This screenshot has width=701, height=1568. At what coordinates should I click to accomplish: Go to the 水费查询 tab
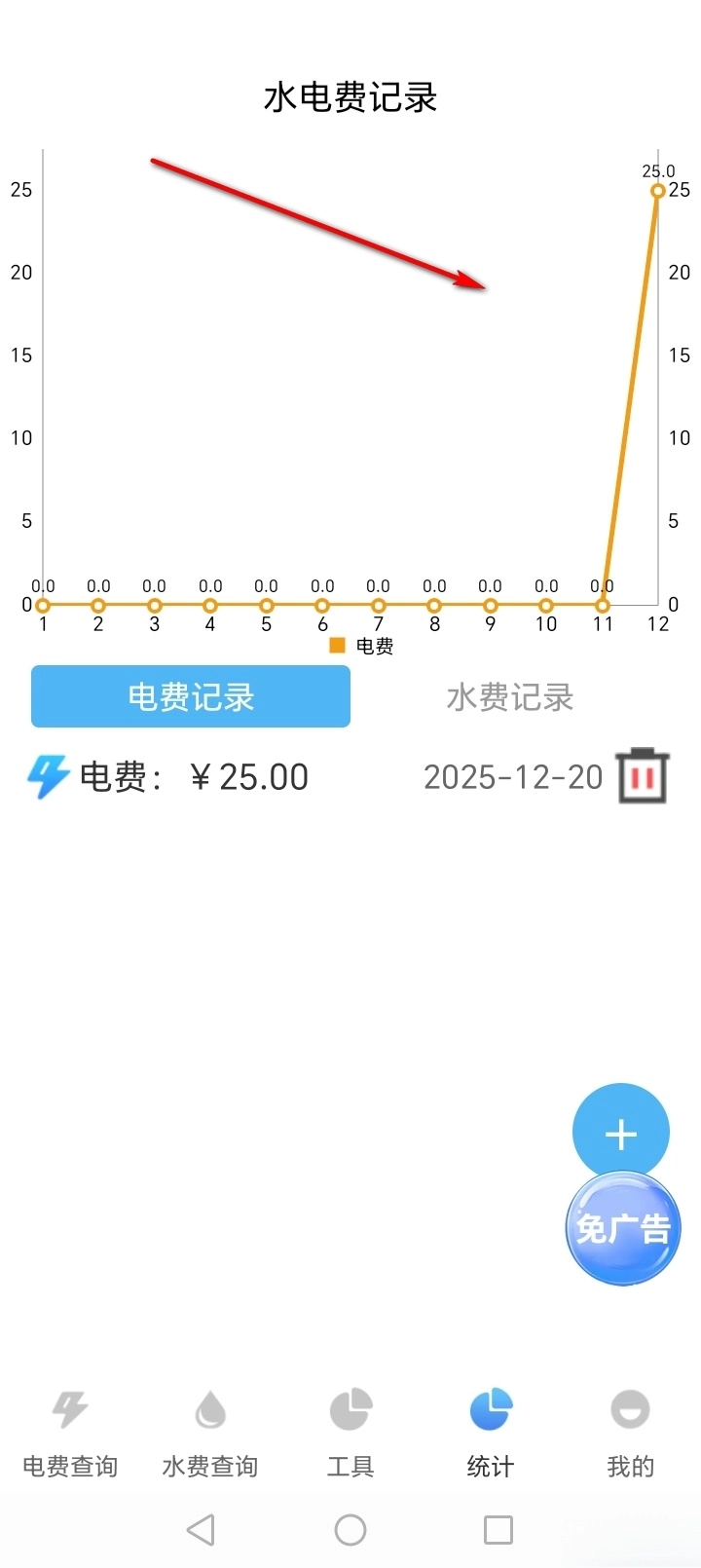(210, 1433)
